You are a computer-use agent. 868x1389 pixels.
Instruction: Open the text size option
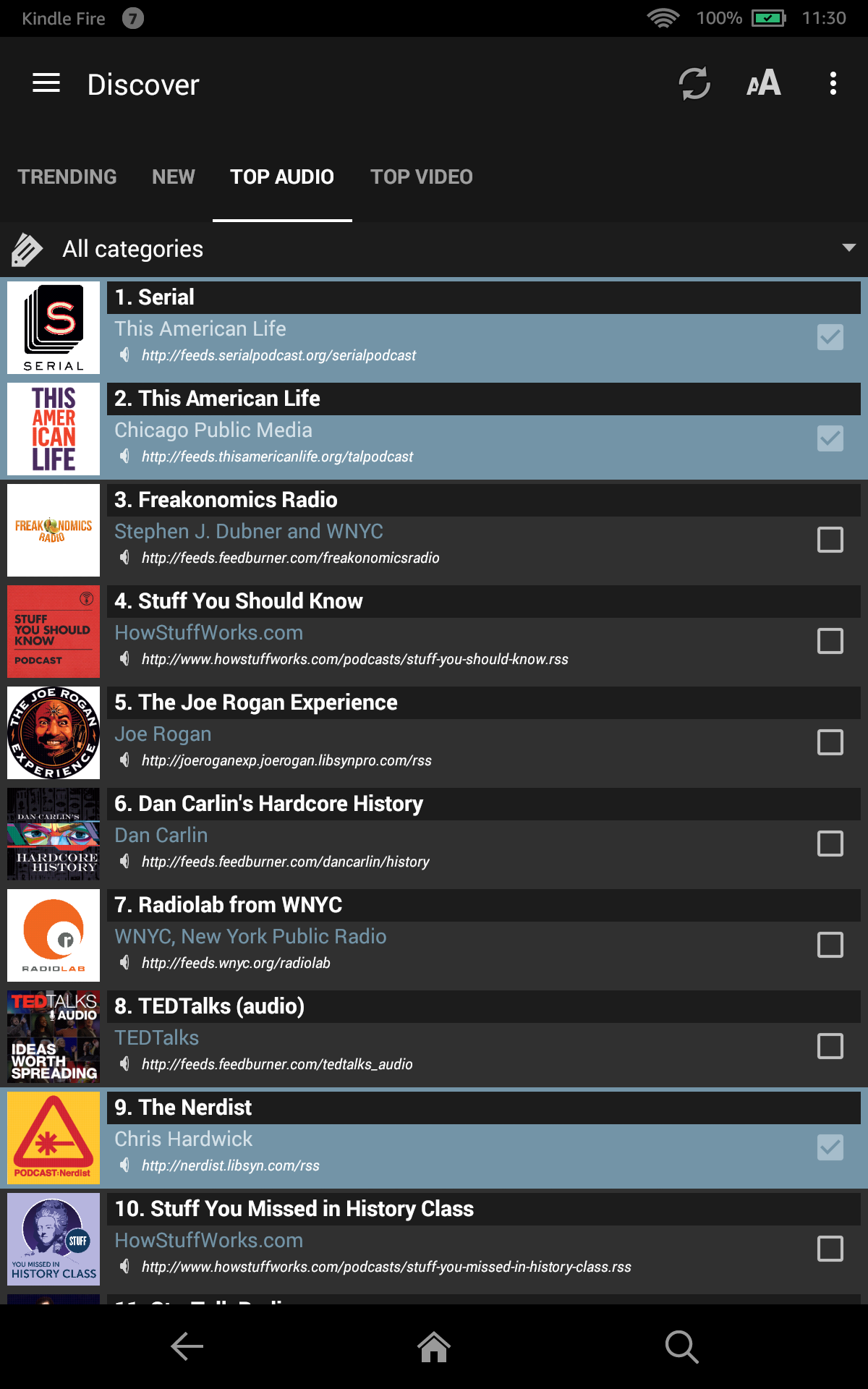763,83
